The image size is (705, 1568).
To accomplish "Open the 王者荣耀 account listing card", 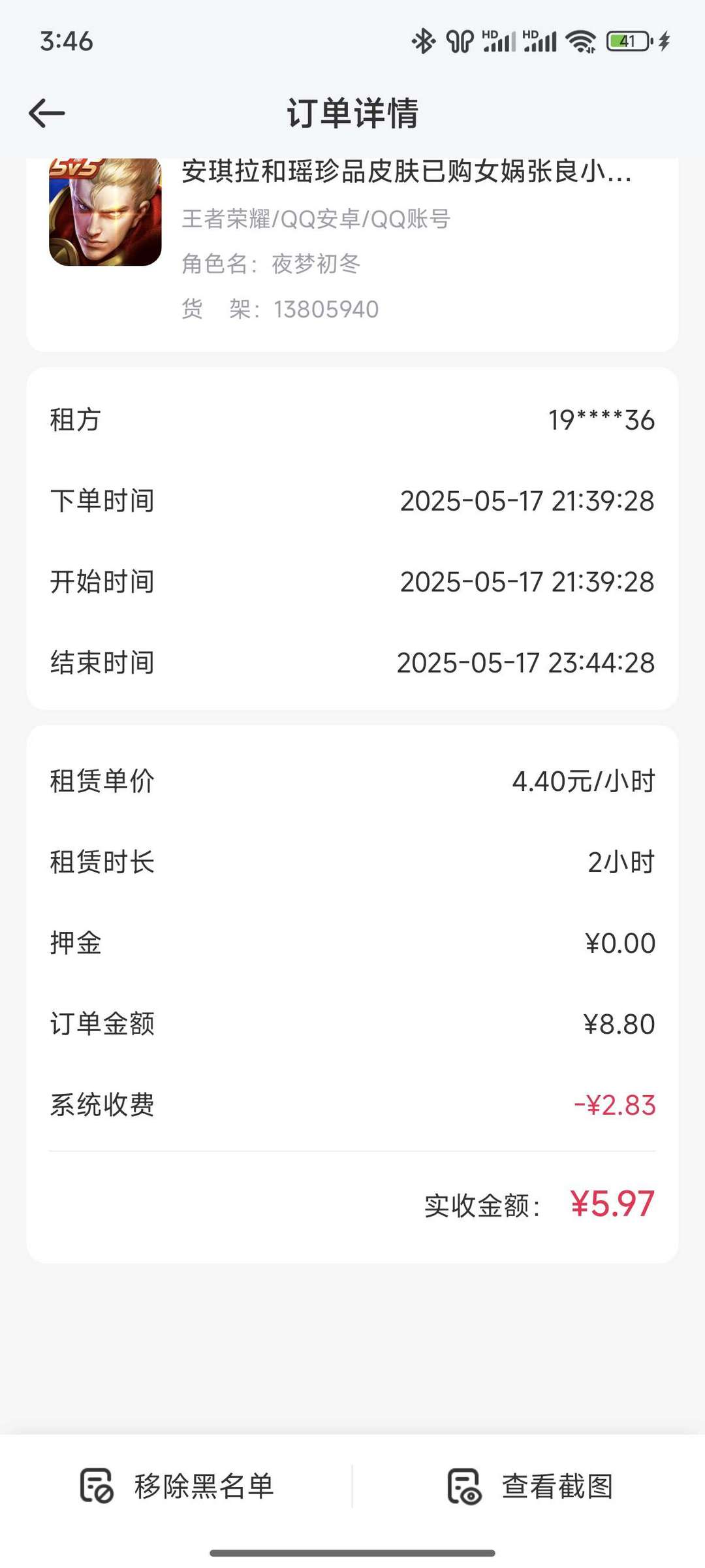I will pyautogui.click(x=352, y=255).
